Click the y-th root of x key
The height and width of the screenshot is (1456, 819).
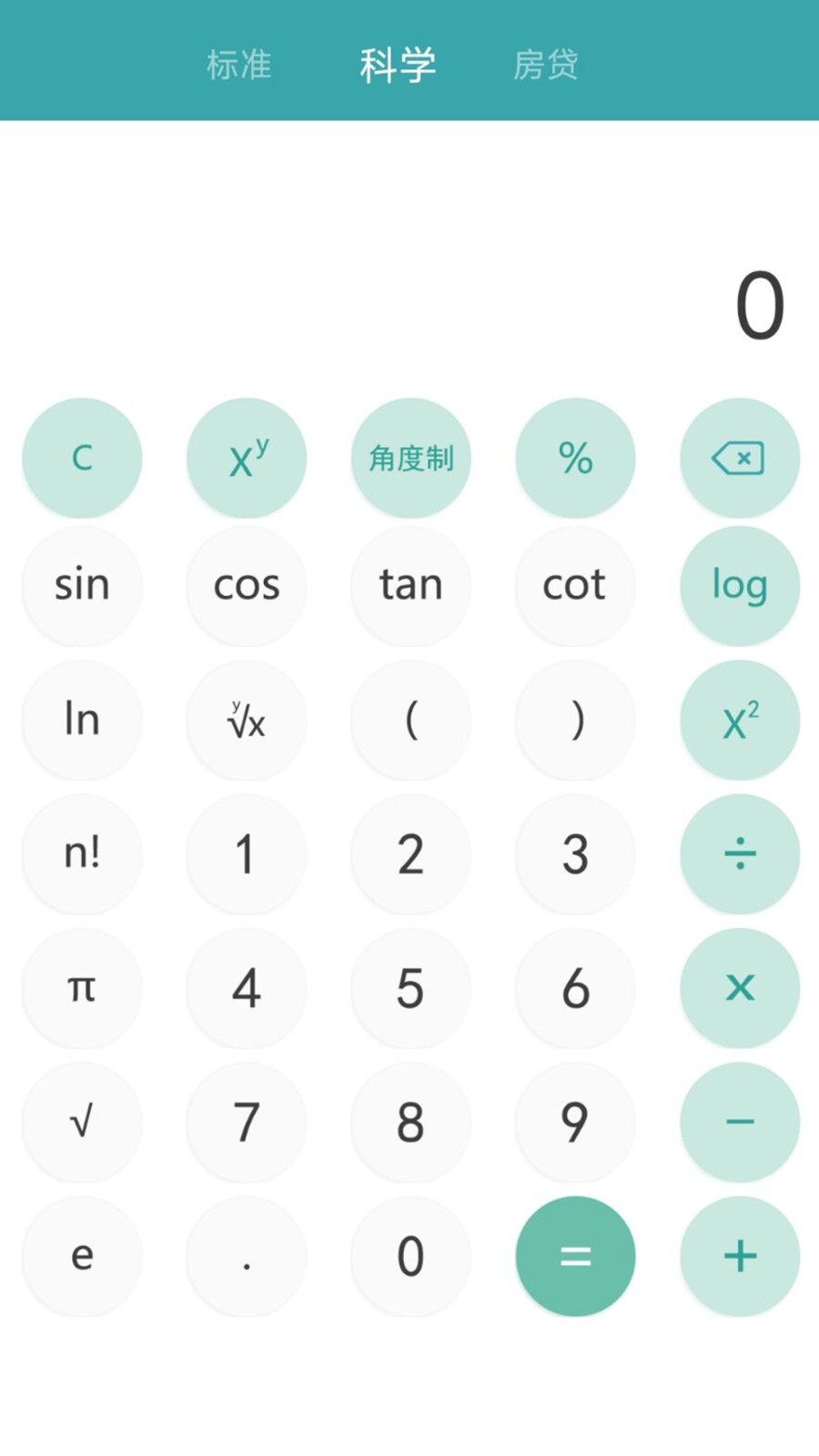click(x=247, y=720)
